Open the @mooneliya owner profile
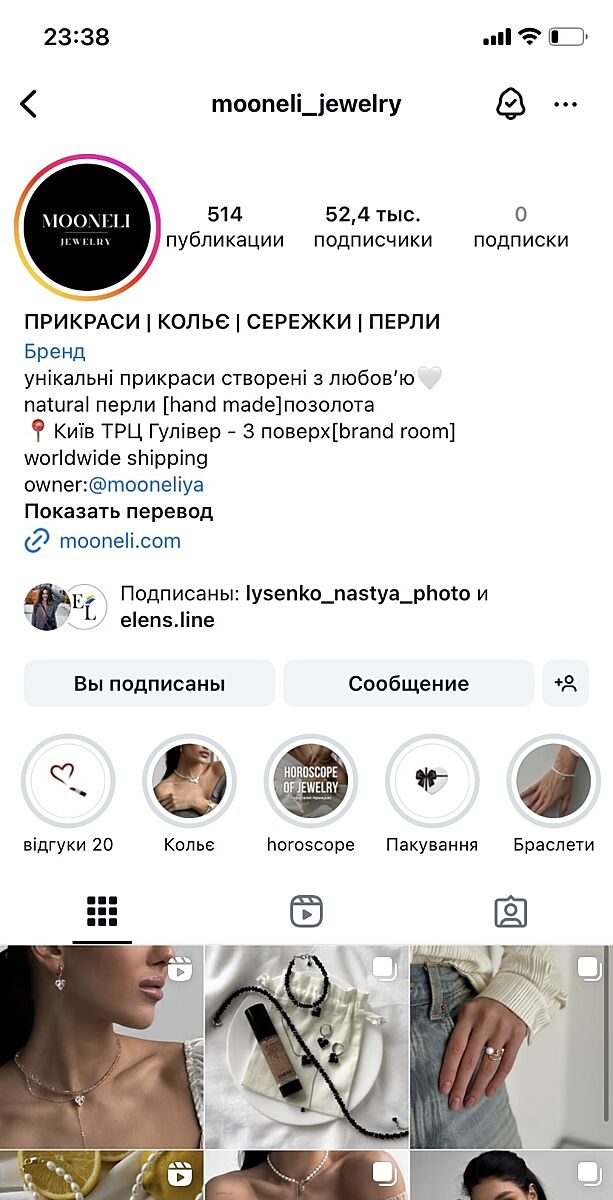Viewport: 613px width, 1200px height. click(146, 485)
